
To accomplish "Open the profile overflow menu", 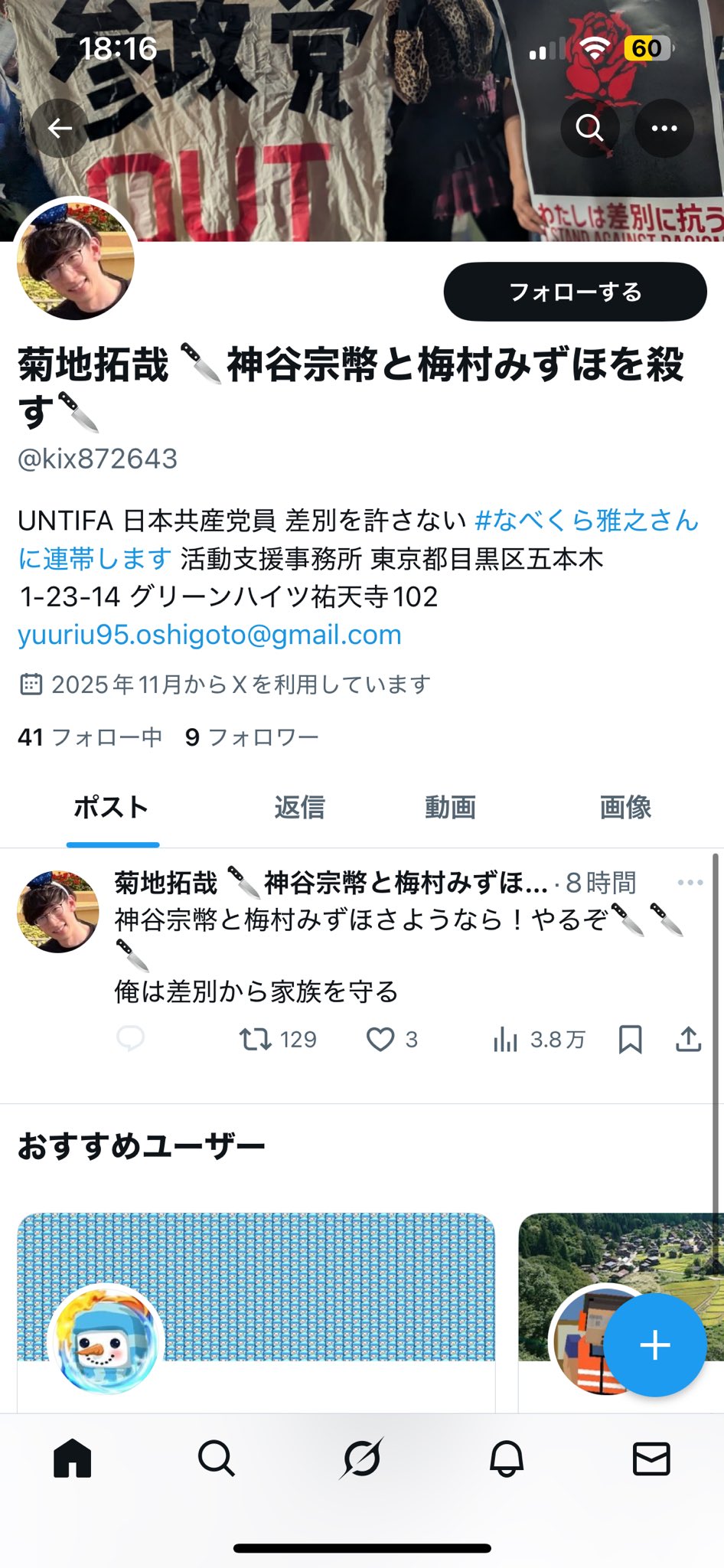I will 664,129.
